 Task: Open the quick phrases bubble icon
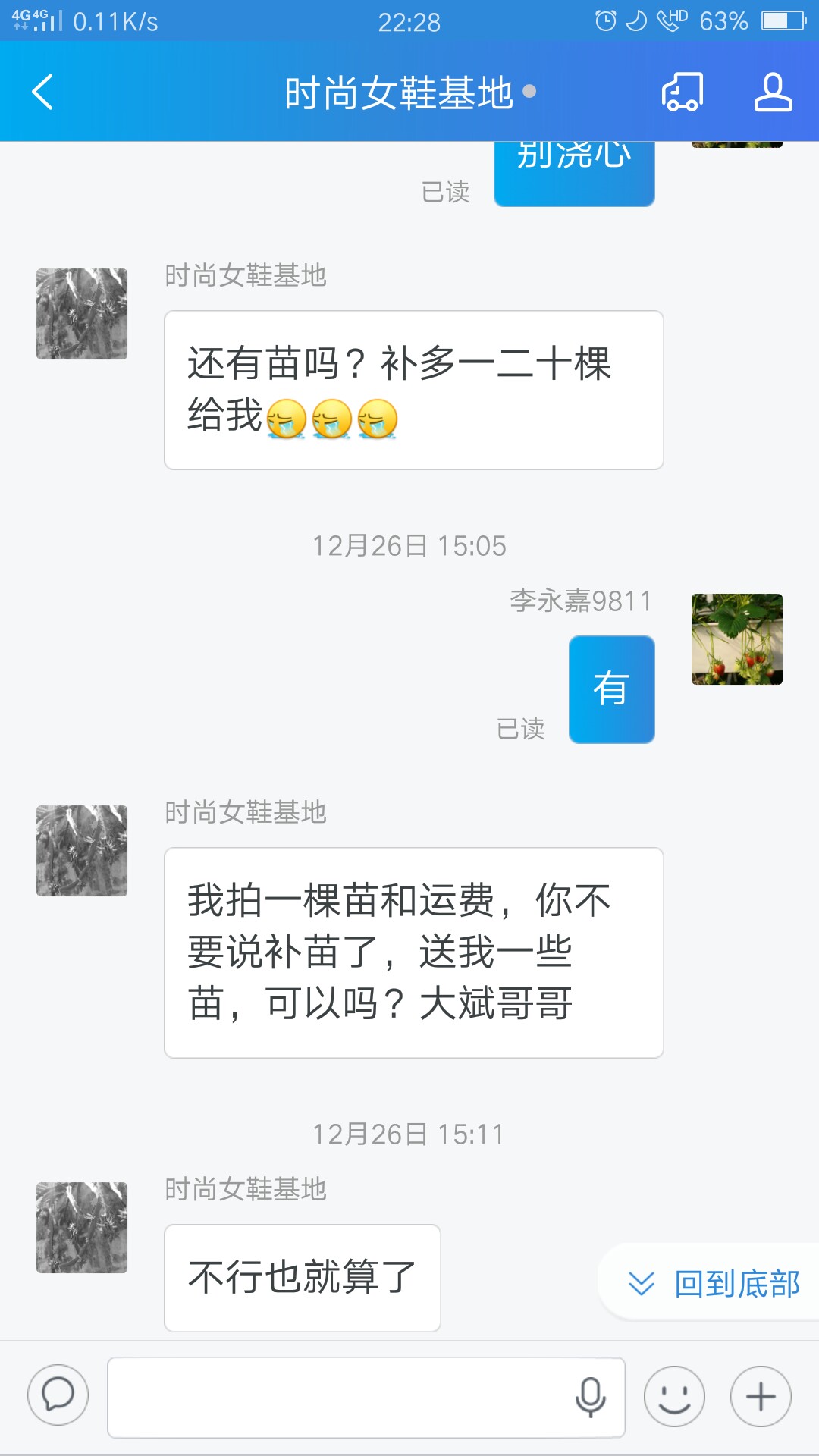point(58,1396)
